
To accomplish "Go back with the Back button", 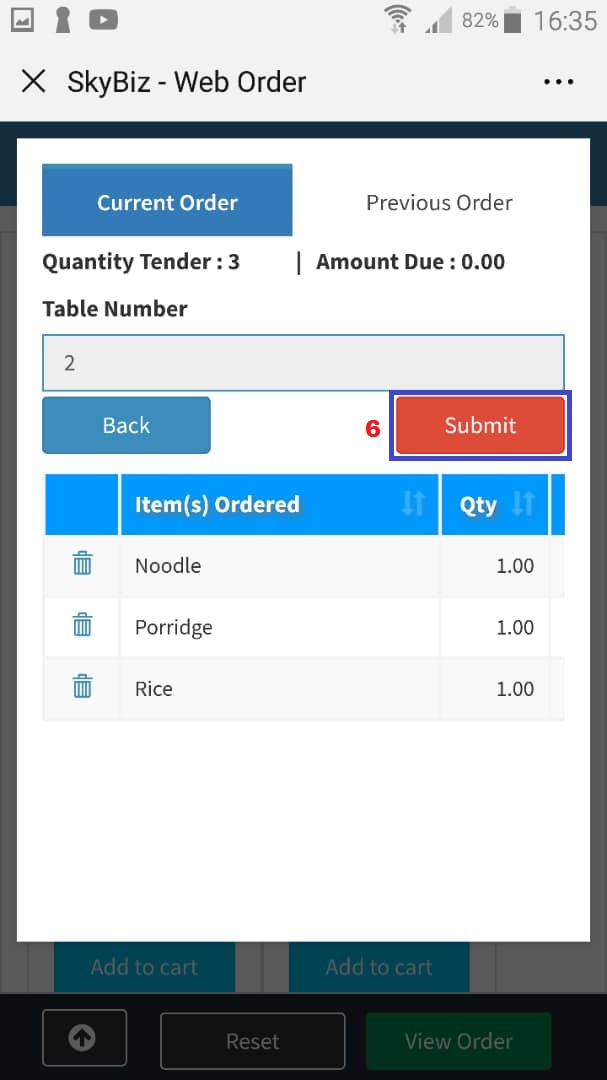I will pyautogui.click(x=126, y=425).
